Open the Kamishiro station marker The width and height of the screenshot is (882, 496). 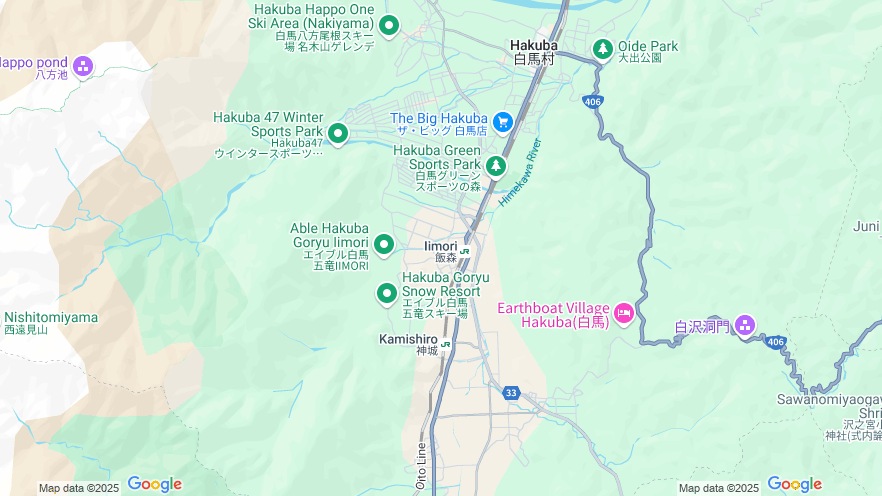(446, 343)
